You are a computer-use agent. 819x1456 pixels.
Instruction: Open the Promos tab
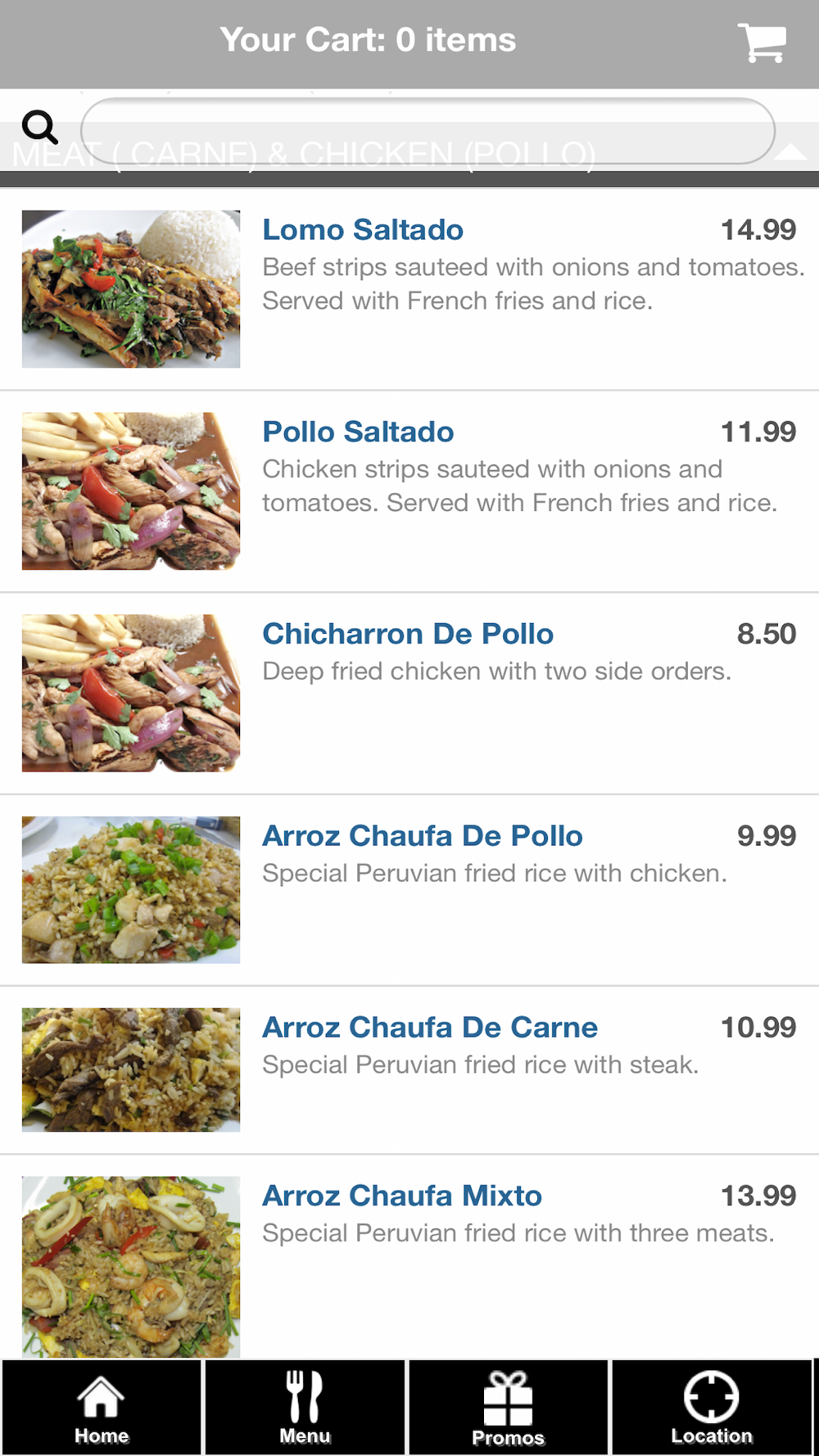[508, 1408]
